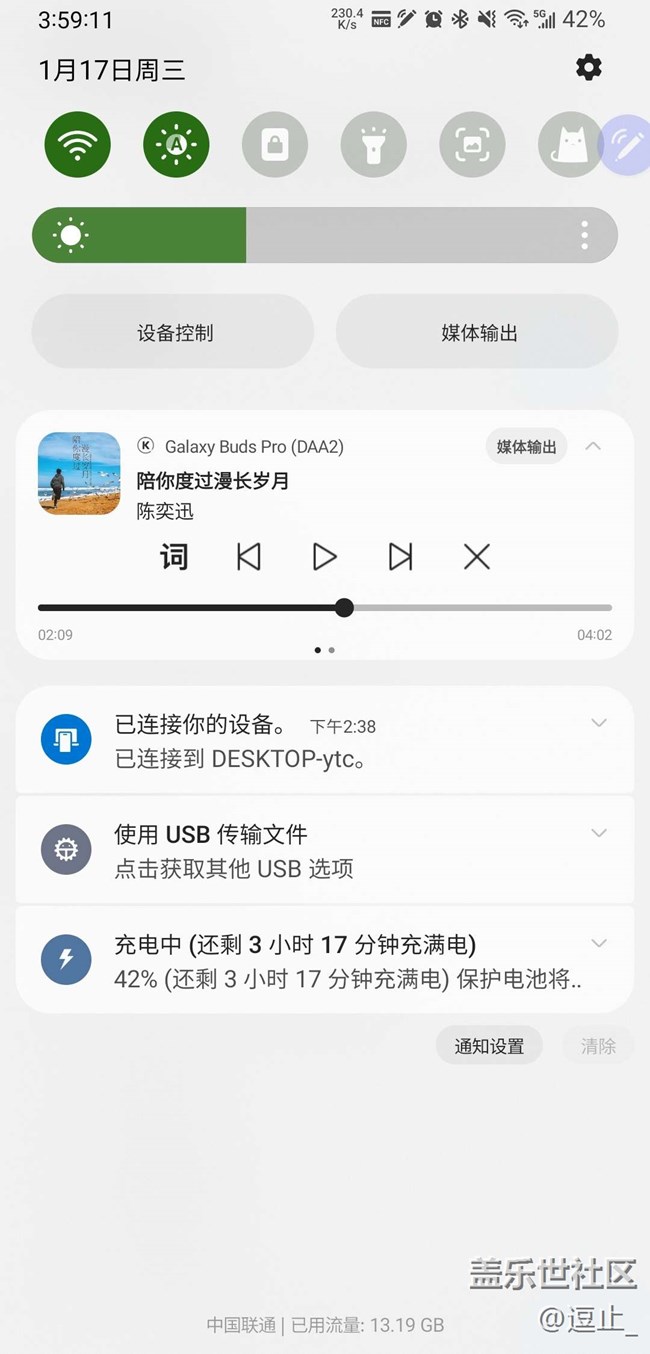Image resolution: width=650 pixels, height=1354 pixels.
Task: Open brightness slider more options
Action: (x=584, y=236)
